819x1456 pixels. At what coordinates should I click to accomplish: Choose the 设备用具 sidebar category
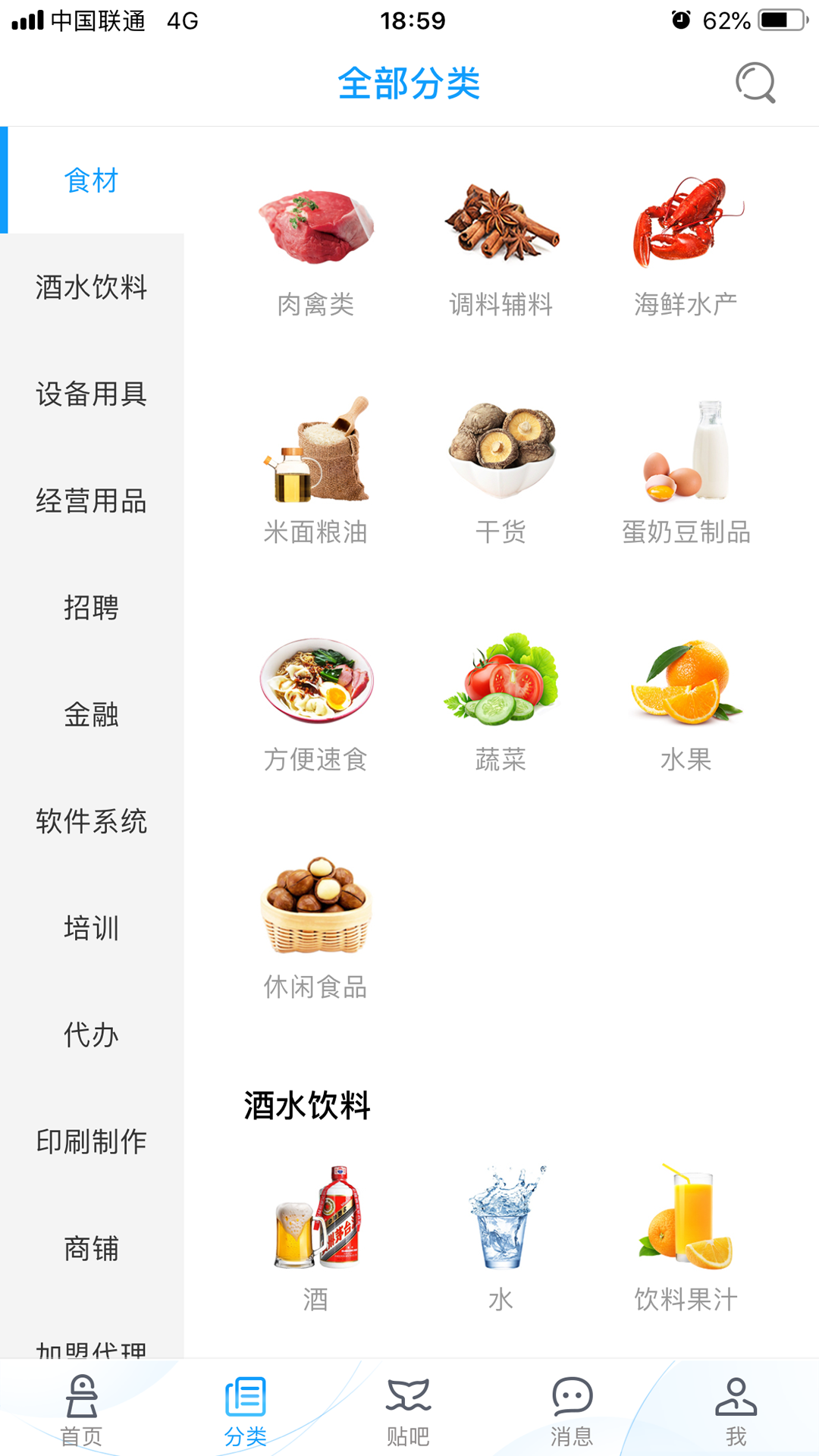(x=92, y=394)
